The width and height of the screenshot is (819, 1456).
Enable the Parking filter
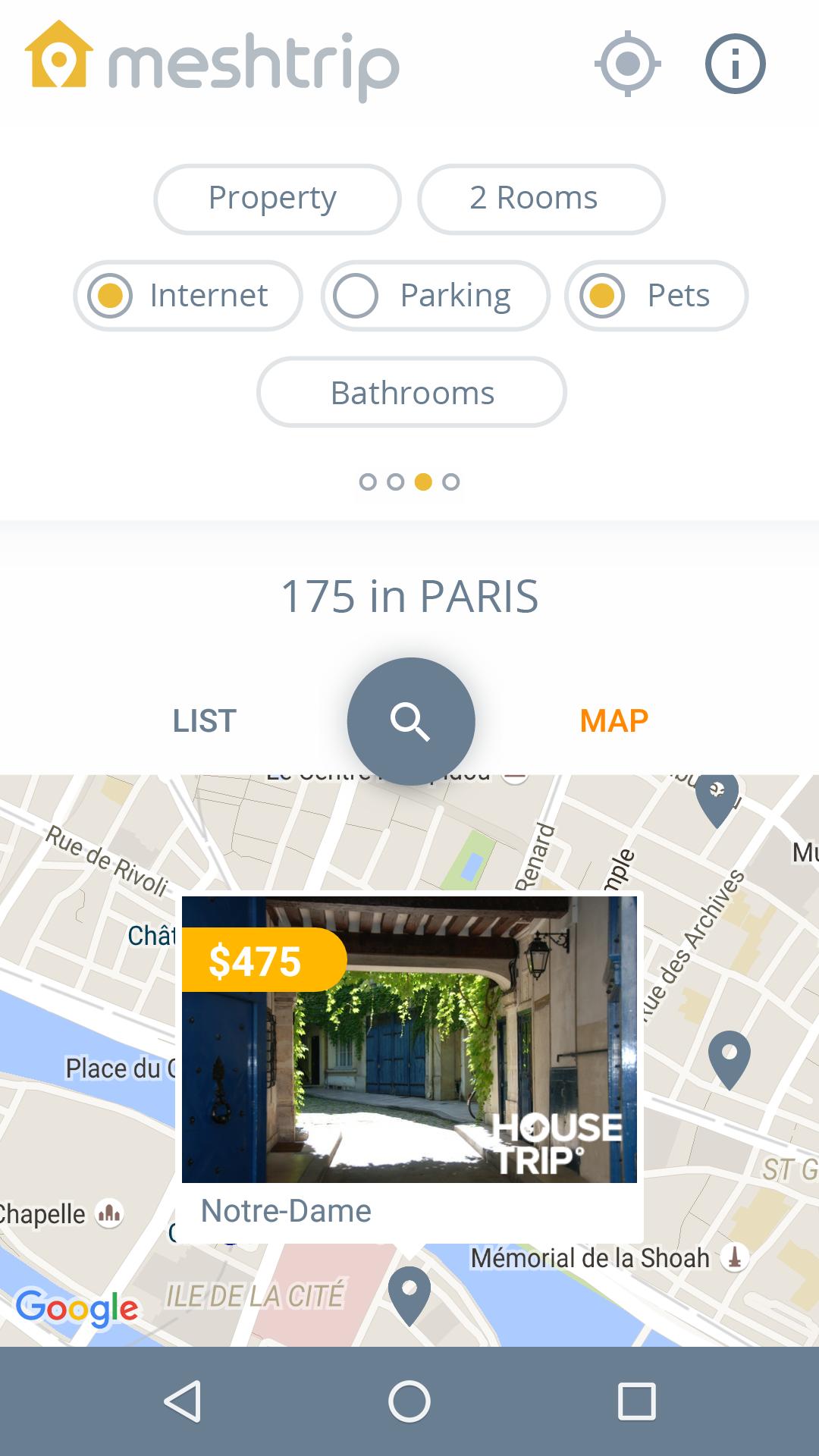[x=435, y=295]
